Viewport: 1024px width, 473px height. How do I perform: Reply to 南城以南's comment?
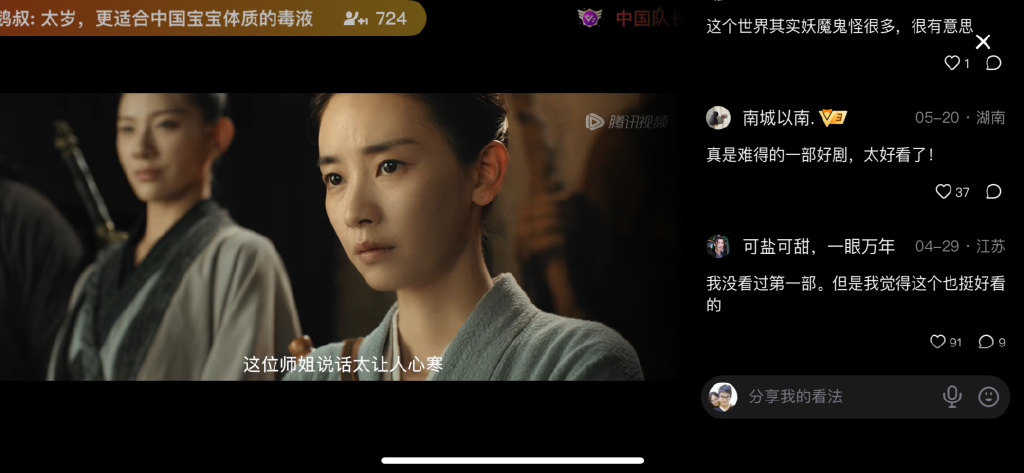(x=993, y=191)
